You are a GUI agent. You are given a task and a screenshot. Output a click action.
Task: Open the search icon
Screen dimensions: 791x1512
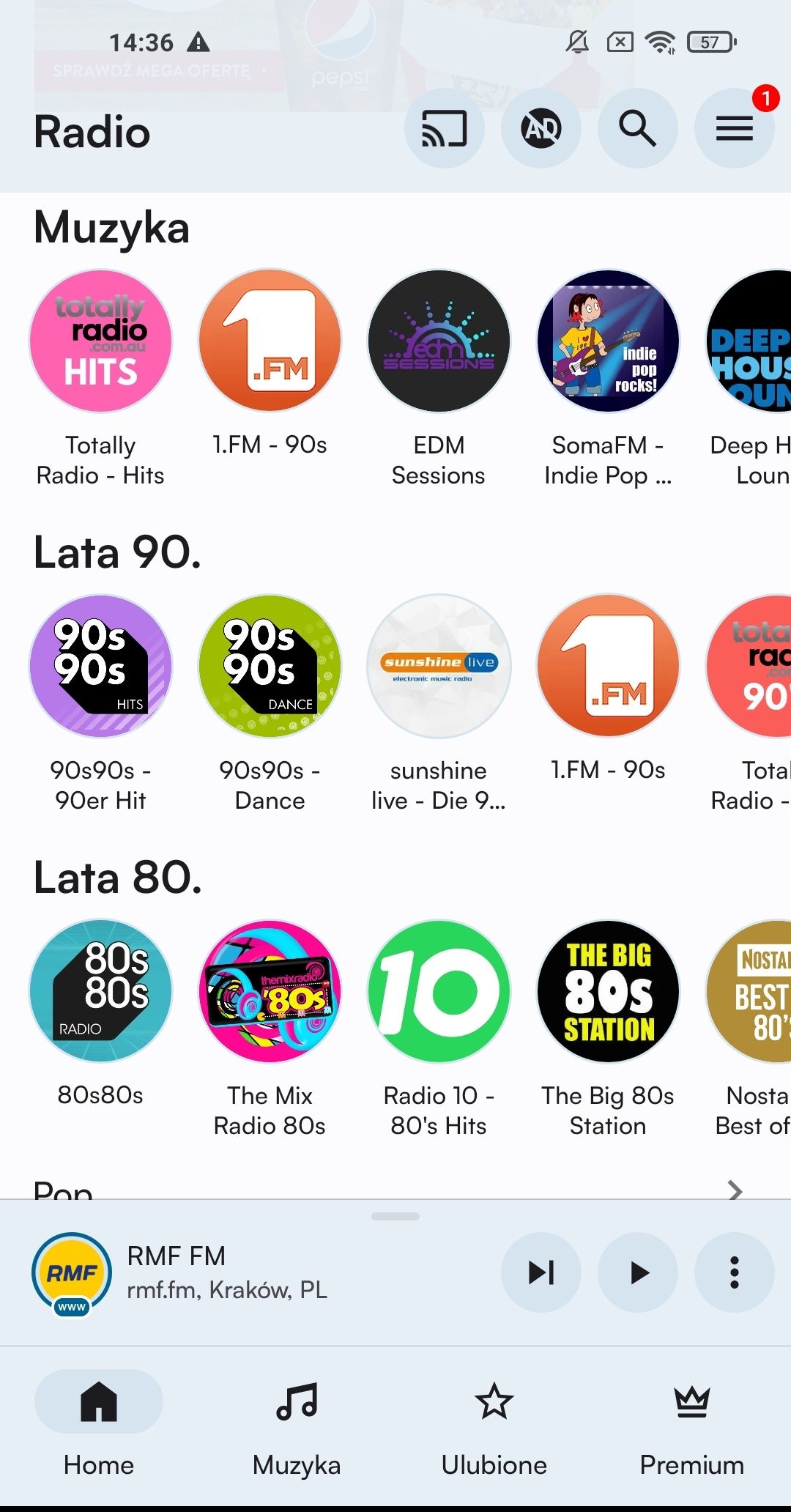coord(637,128)
